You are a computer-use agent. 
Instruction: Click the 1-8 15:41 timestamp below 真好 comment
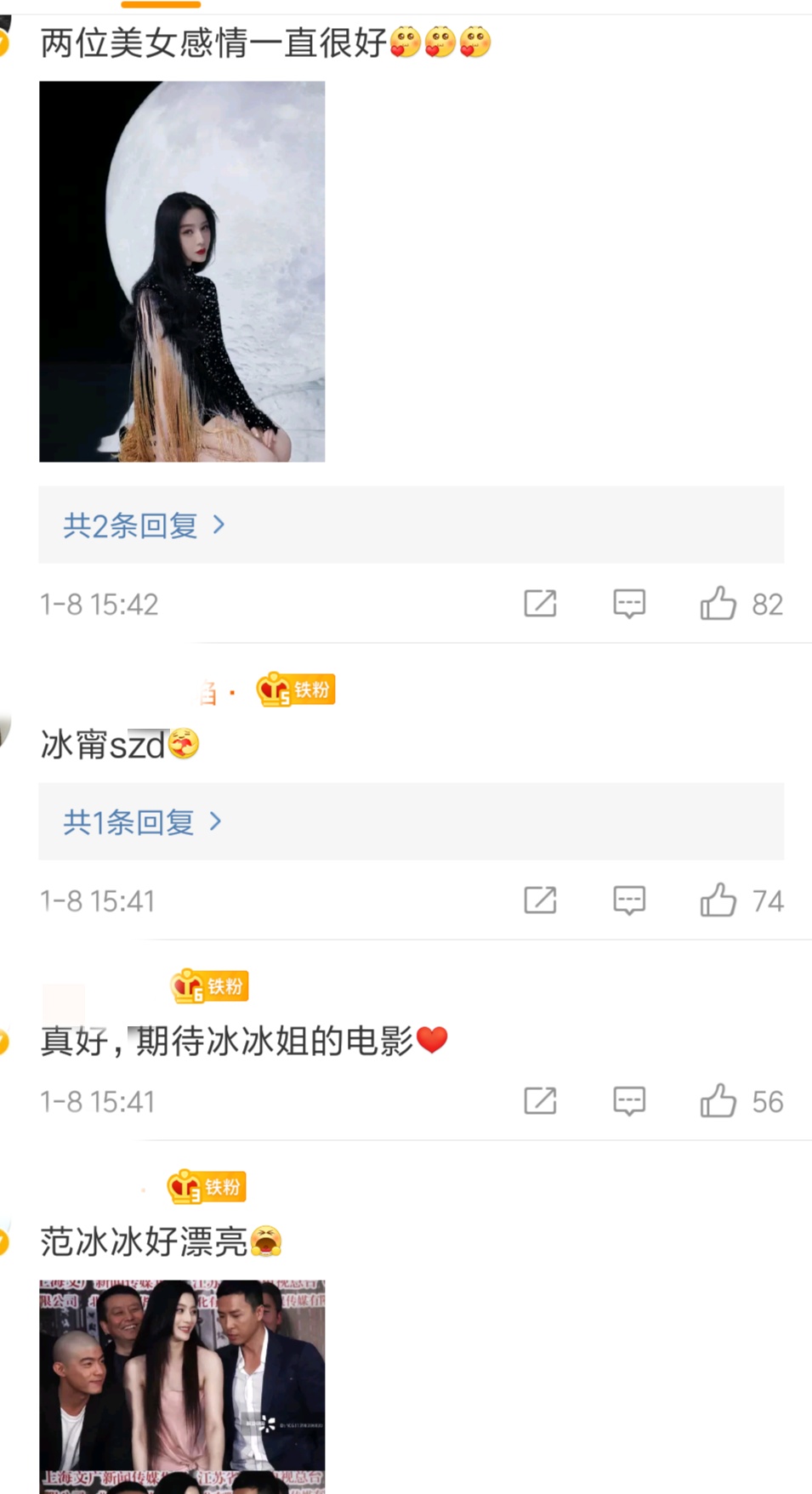click(97, 1100)
